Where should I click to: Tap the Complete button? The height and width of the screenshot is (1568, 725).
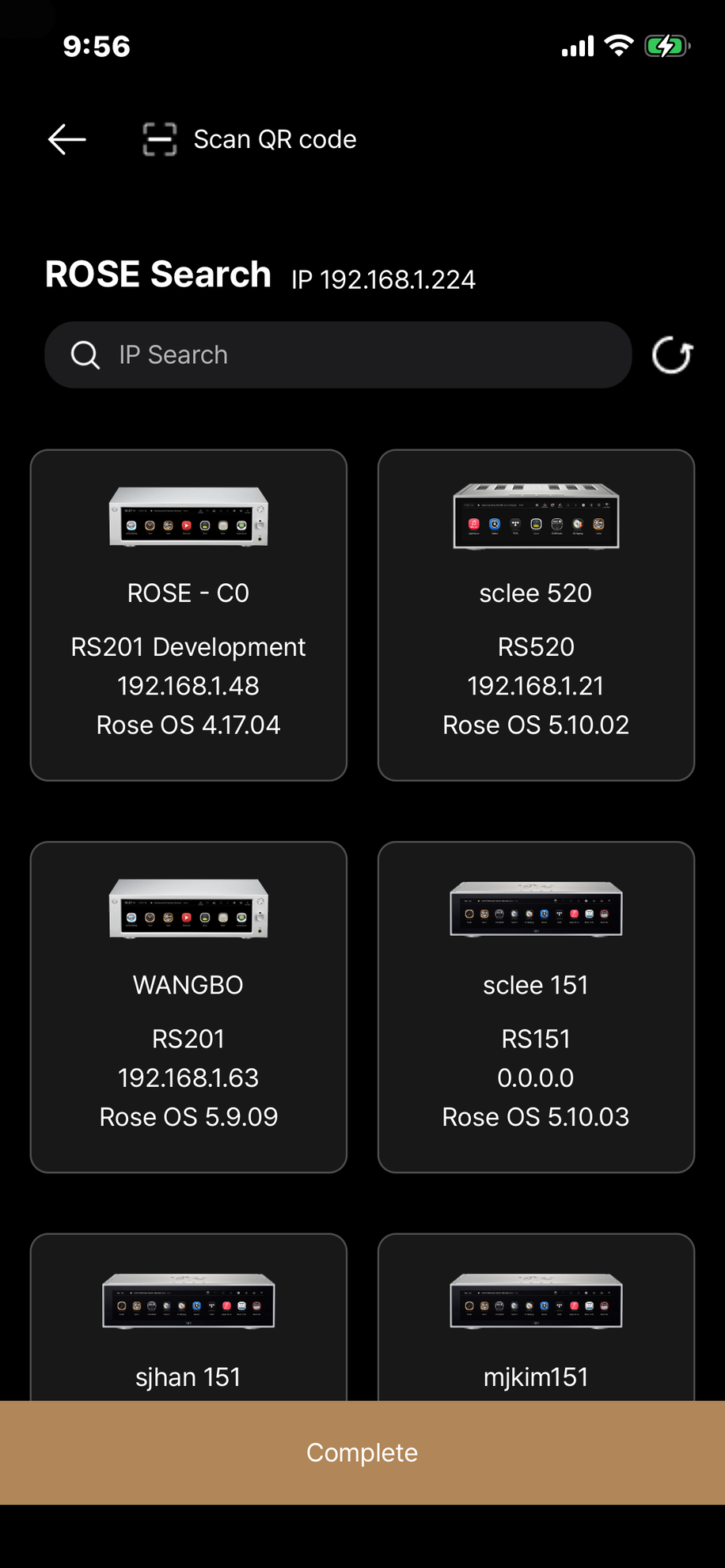362,1452
